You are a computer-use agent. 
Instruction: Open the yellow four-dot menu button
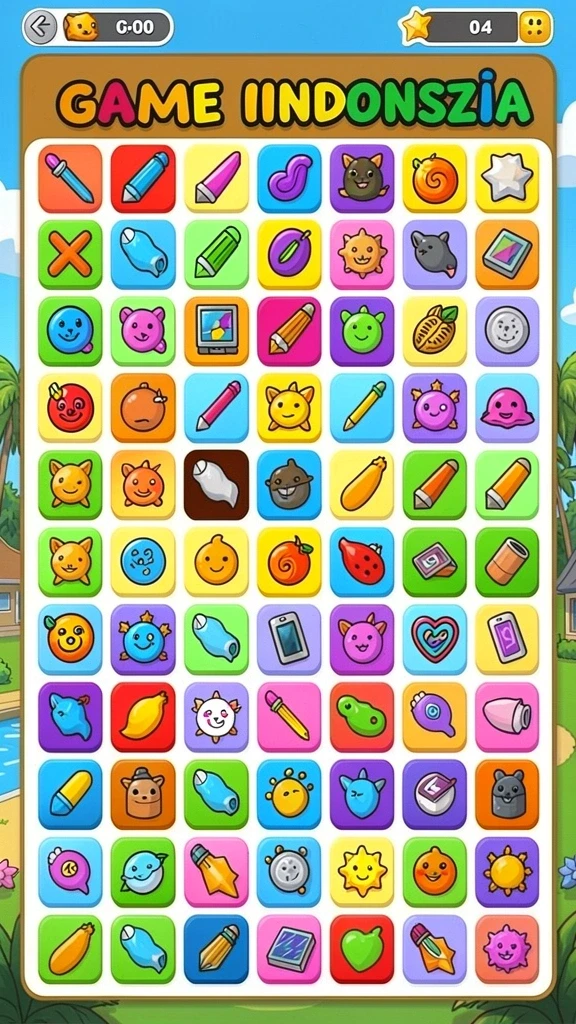click(535, 27)
